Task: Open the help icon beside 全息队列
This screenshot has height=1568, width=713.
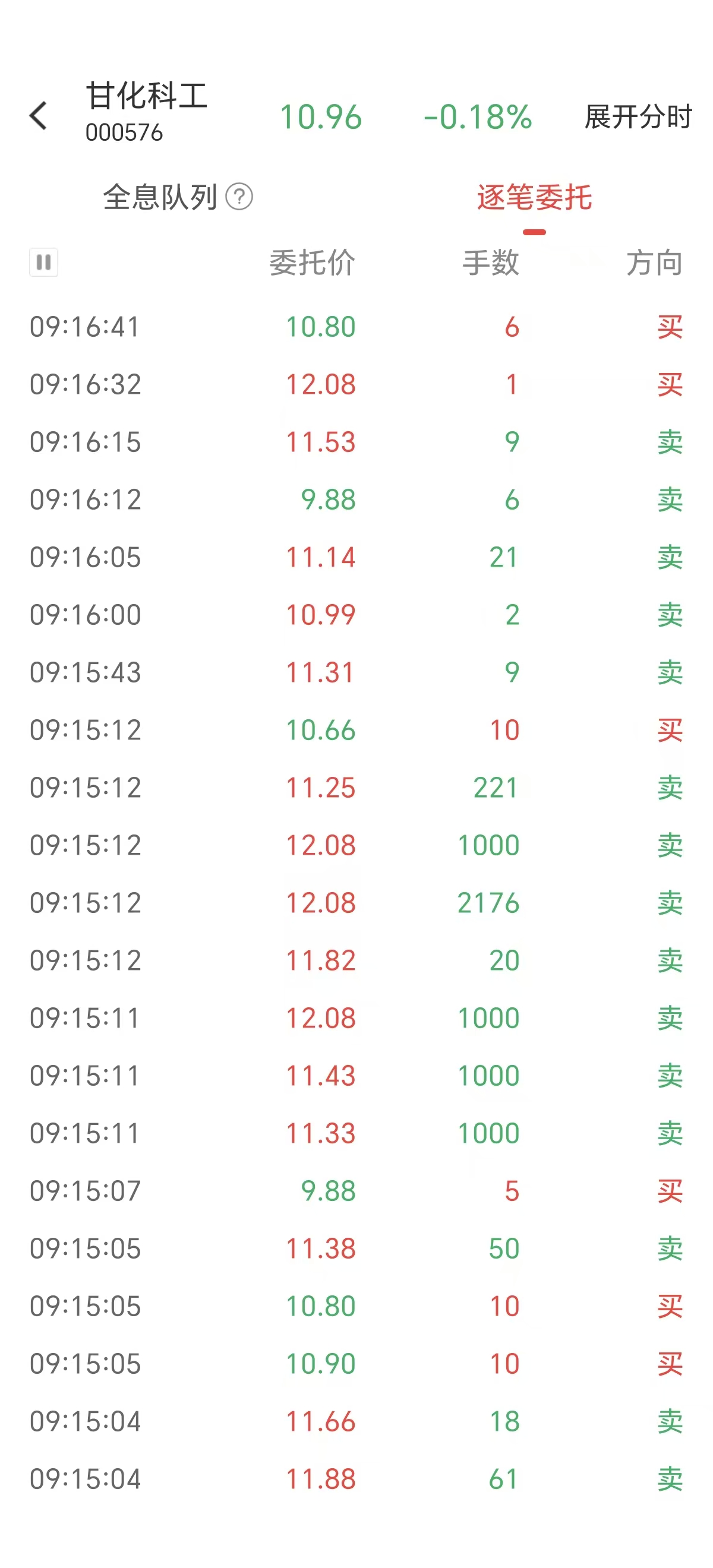Action: click(239, 197)
